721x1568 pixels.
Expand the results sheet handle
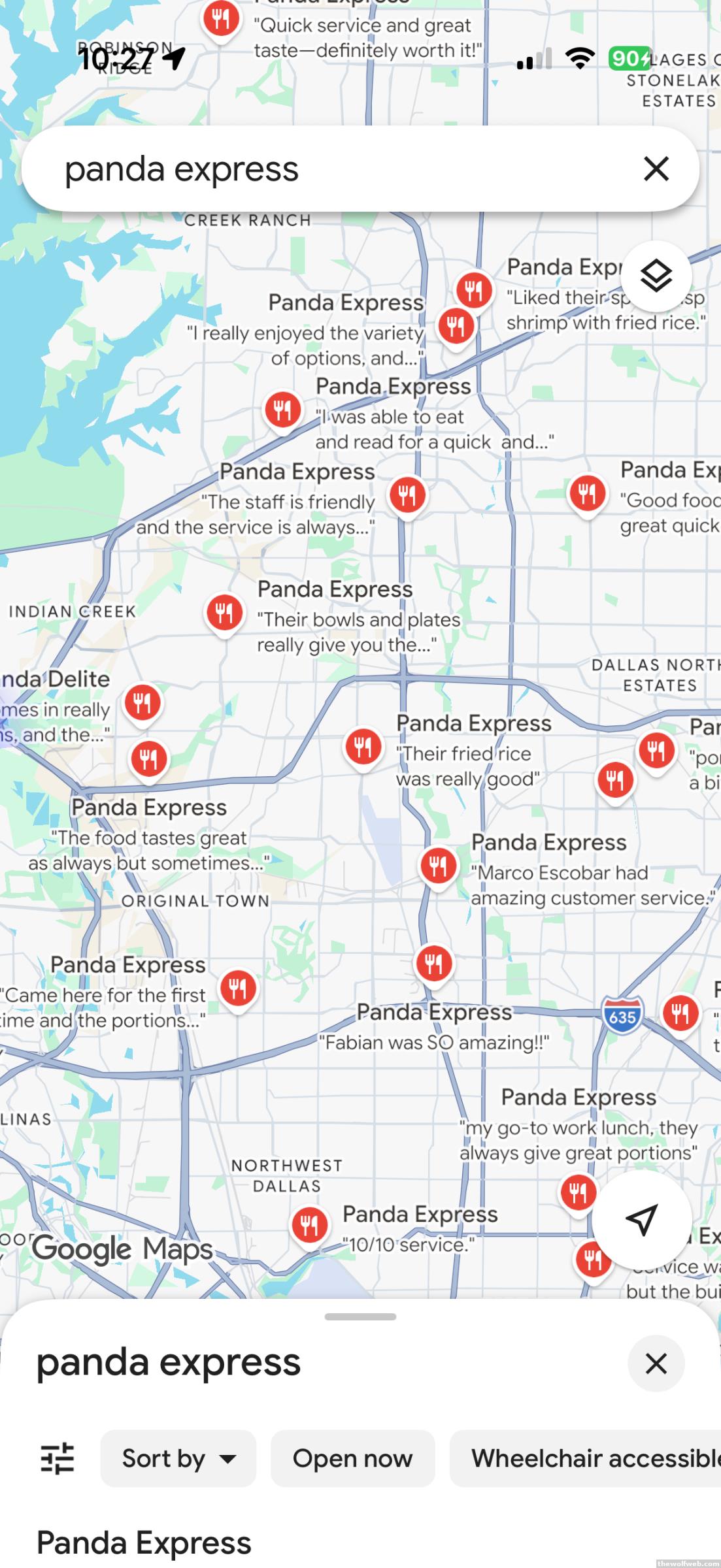click(360, 1316)
